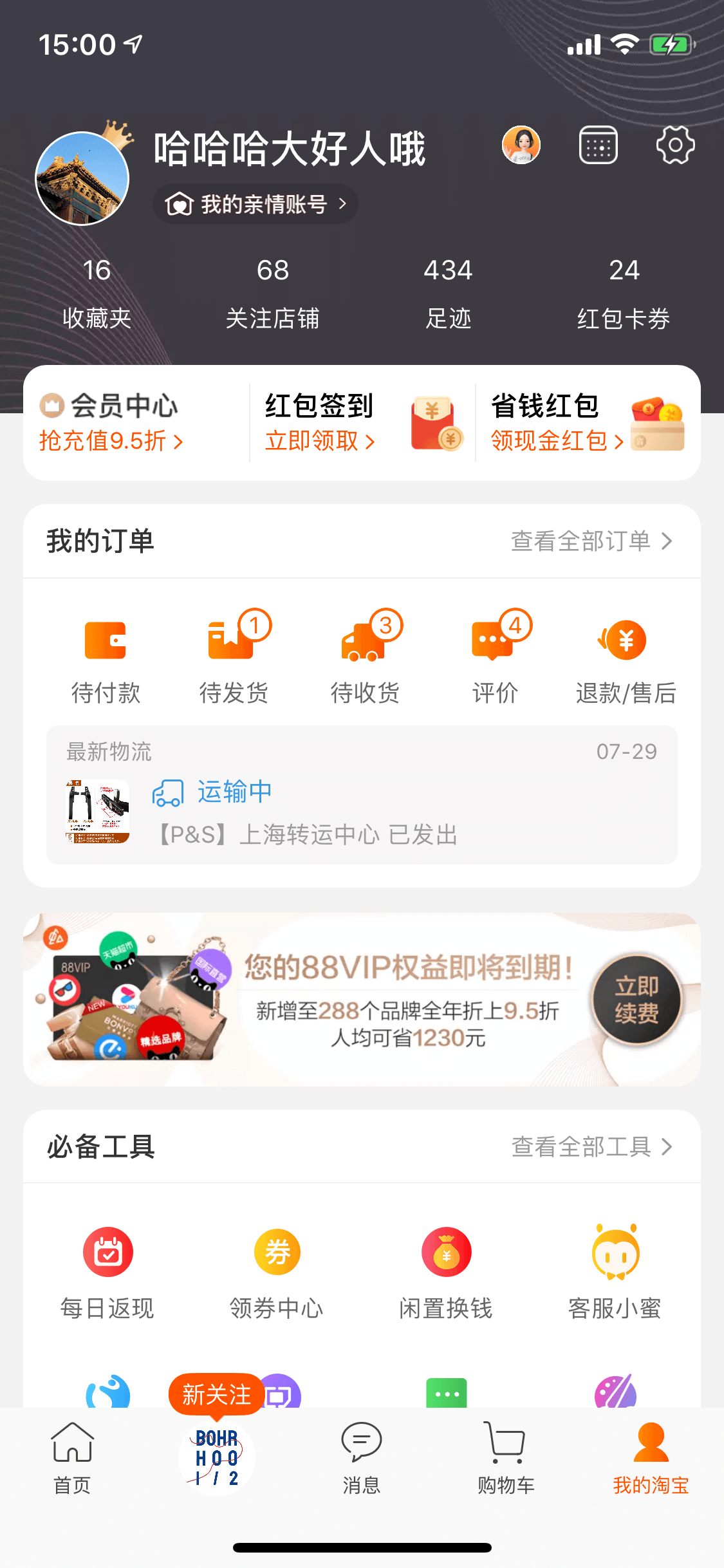This screenshot has height=1568, width=724.
Task: Open the calendar icon in header
Action: (598, 145)
